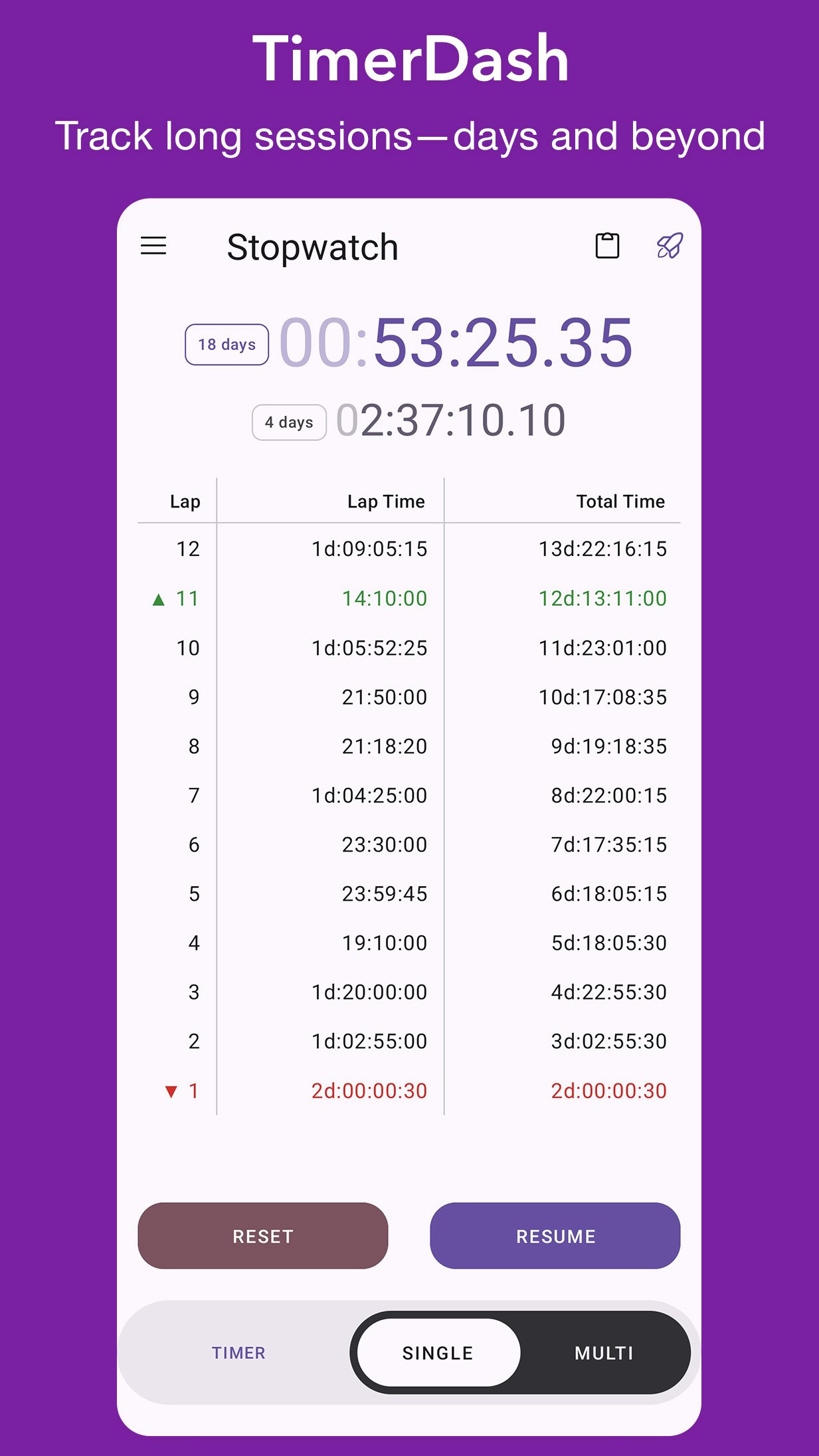Tap the 4 days badge
Viewport: 819px width, 1456px height.
click(289, 422)
